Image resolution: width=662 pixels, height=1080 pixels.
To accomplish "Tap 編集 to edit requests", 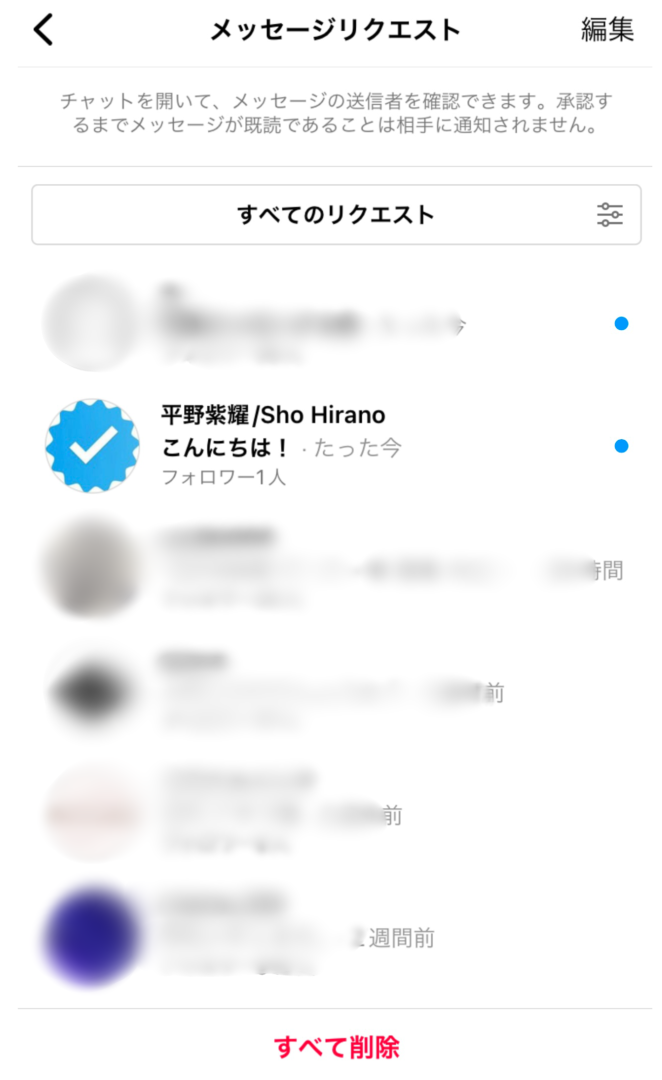I will click(x=607, y=30).
